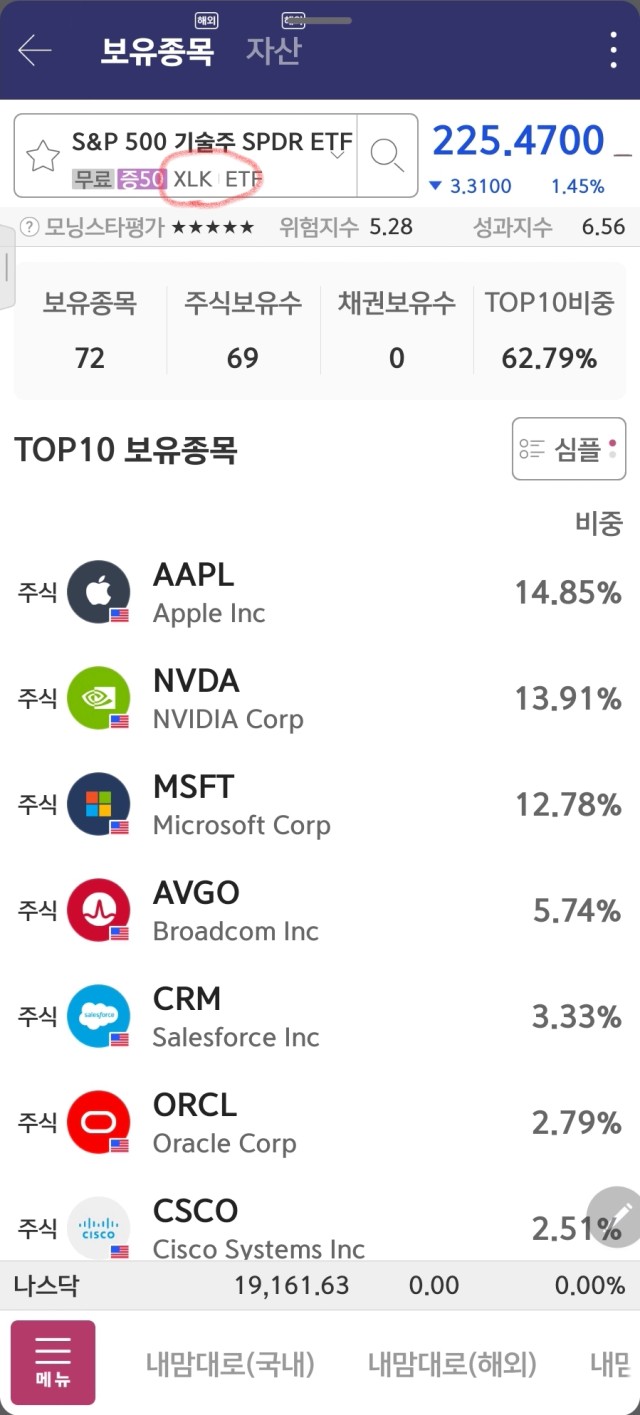View the AVGO Broadcom Inc holding
This screenshot has height=1415, width=640.
[x=320, y=910]
